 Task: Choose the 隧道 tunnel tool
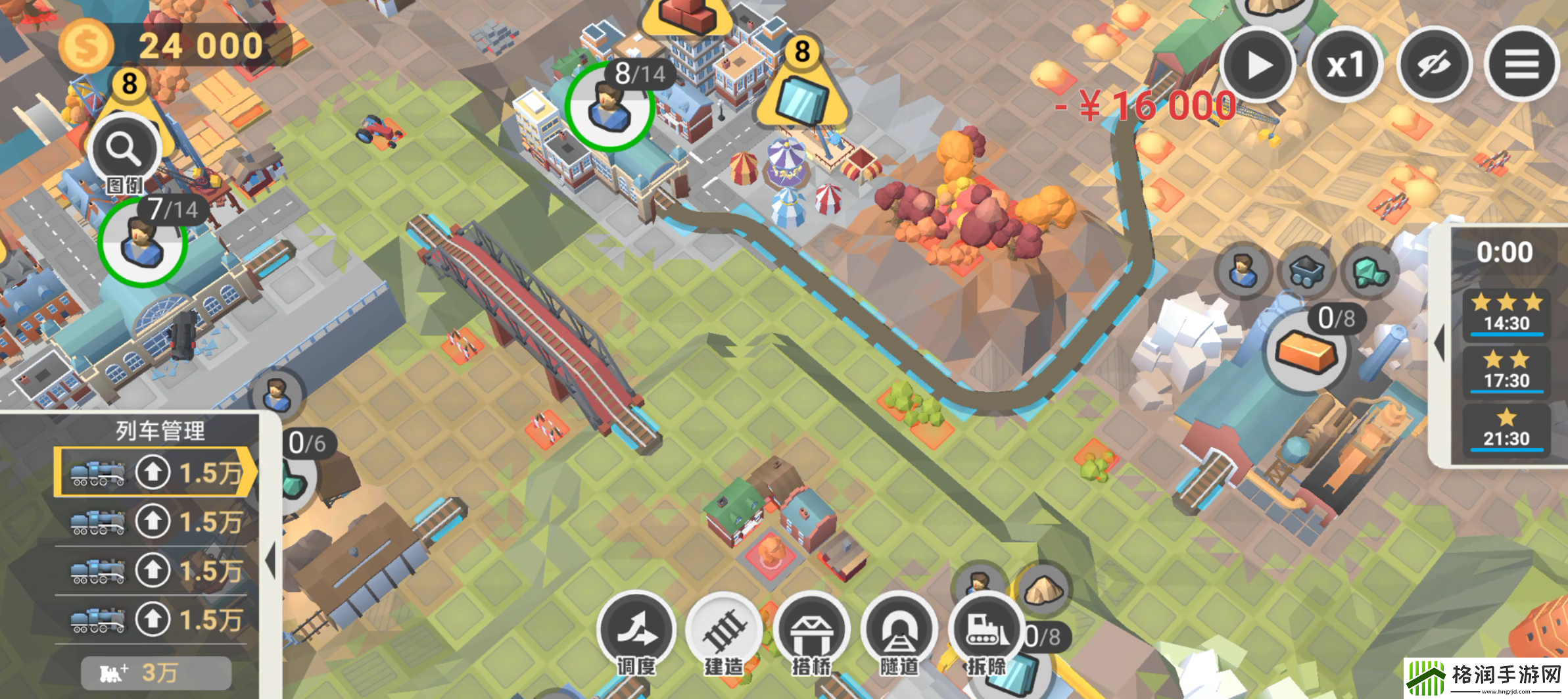899,631
